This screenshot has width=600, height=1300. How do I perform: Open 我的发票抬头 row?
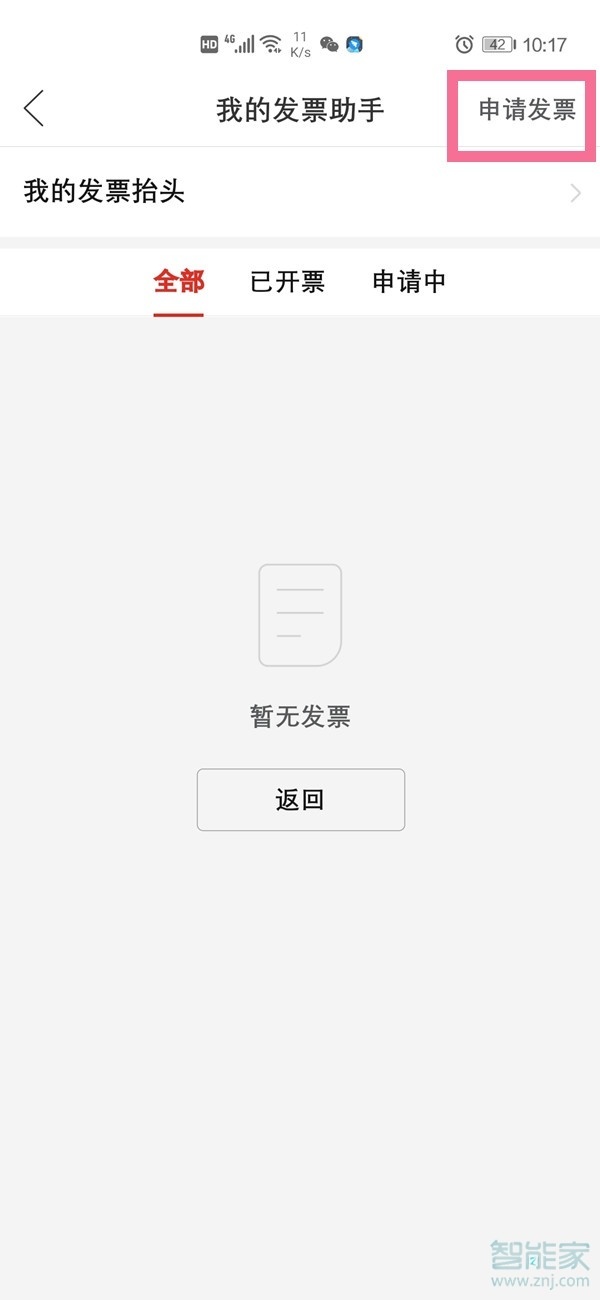tap(300, 192)
